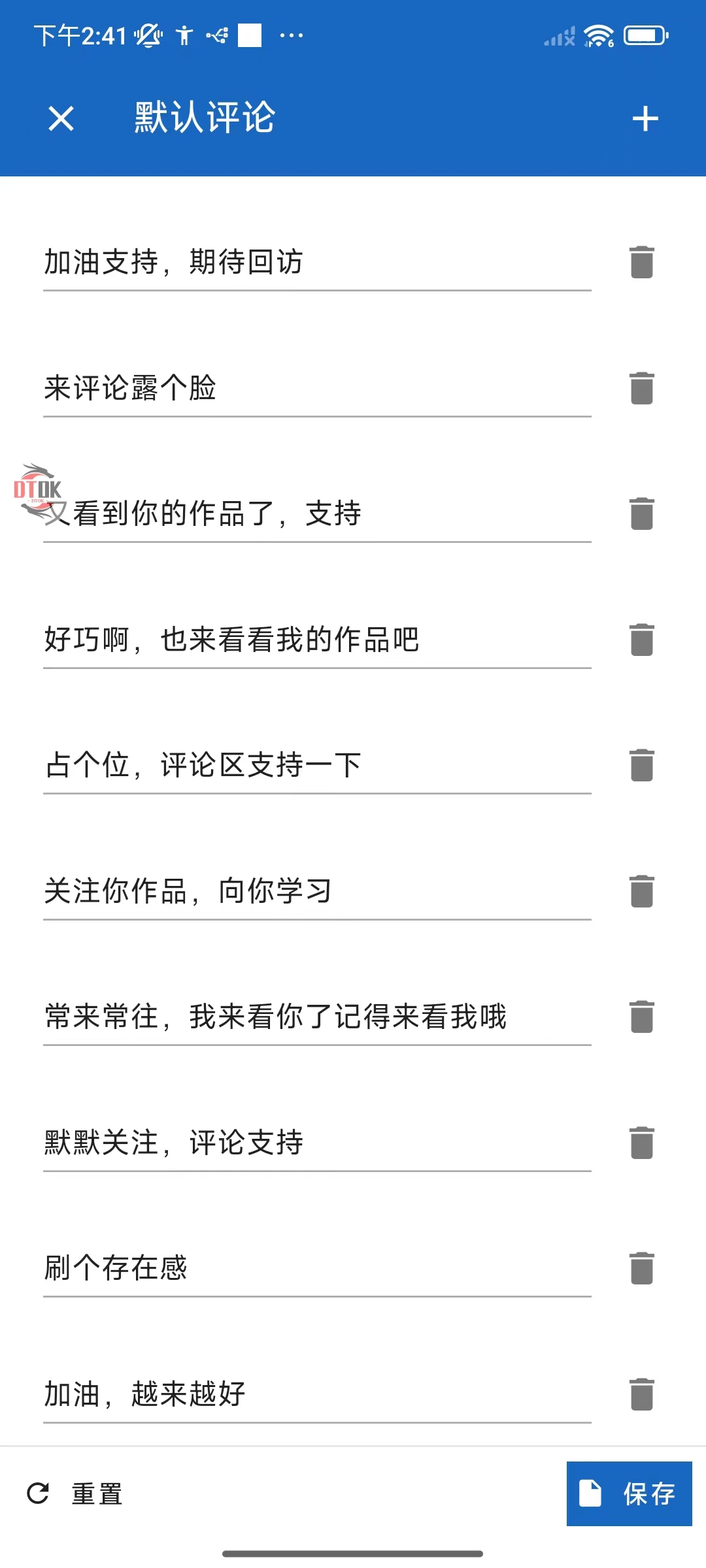Screen dimensions: 706x1568
Task: Edit the 来评论露个脸 text field
Action: pyautogui.click(x=317, y=388)
